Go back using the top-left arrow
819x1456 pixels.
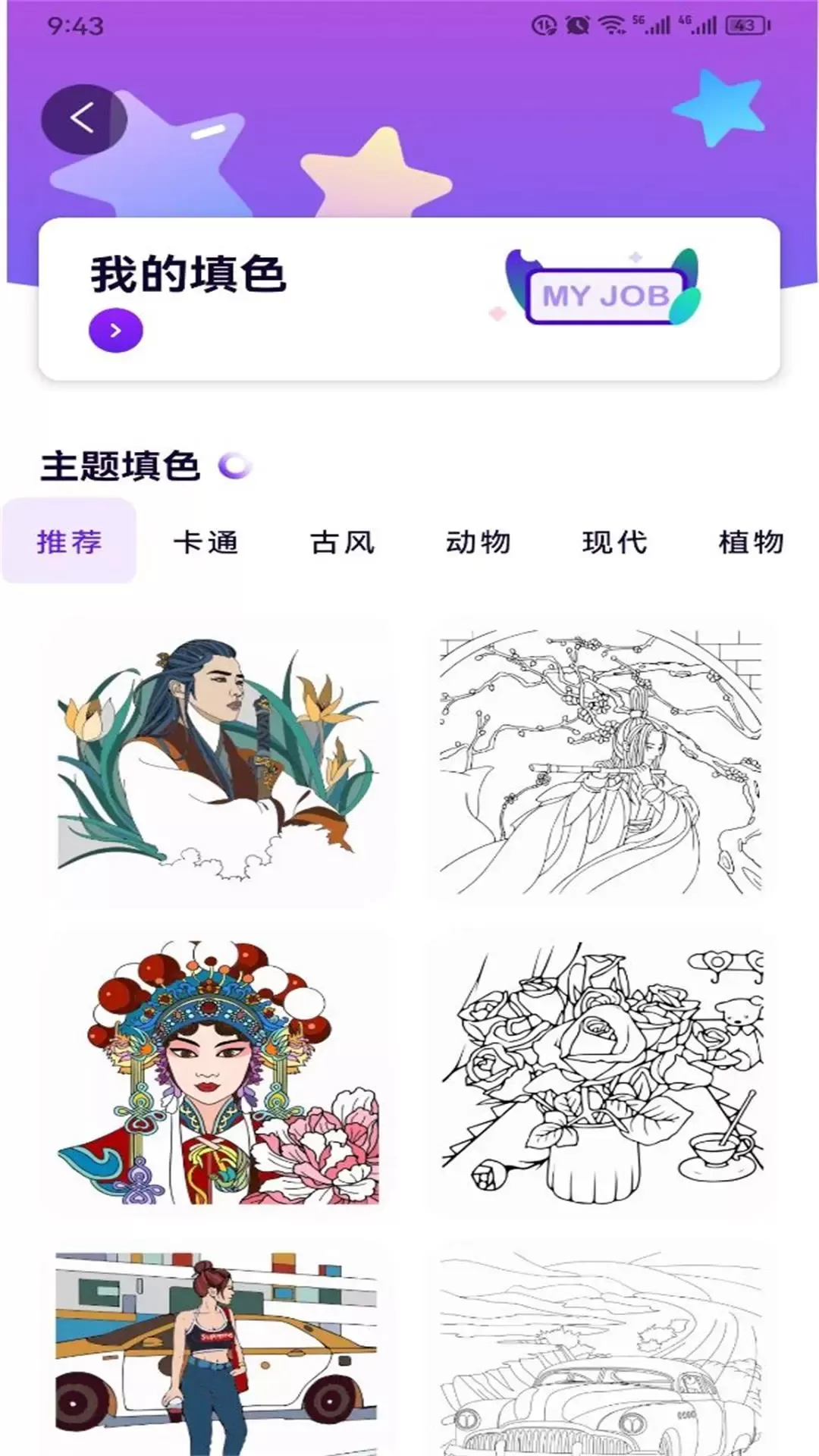coord(83,119)
